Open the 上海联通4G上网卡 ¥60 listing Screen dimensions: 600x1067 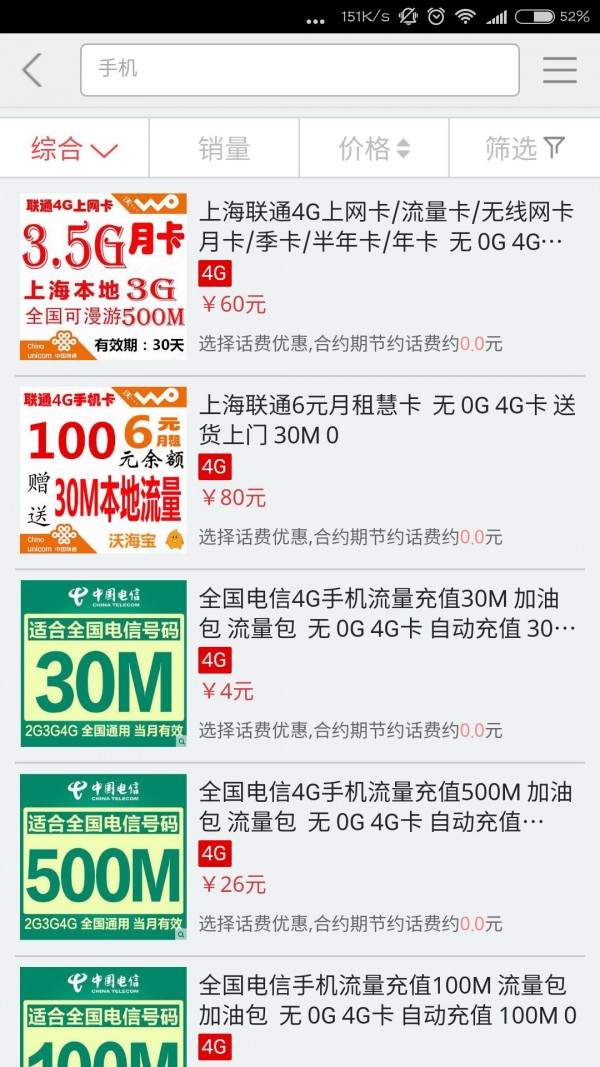tap(385, 227)
